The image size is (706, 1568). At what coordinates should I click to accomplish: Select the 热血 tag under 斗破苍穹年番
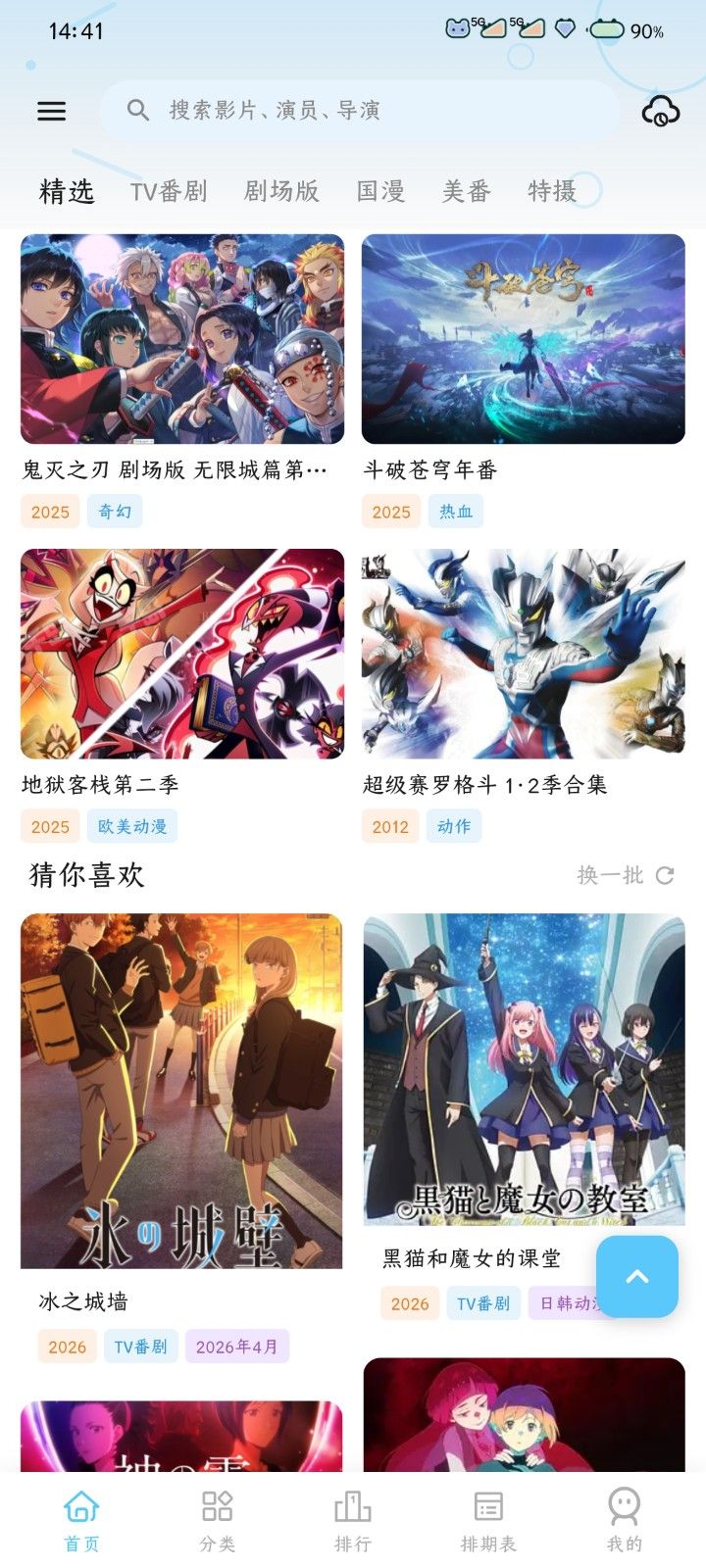[x=455, y=511]
